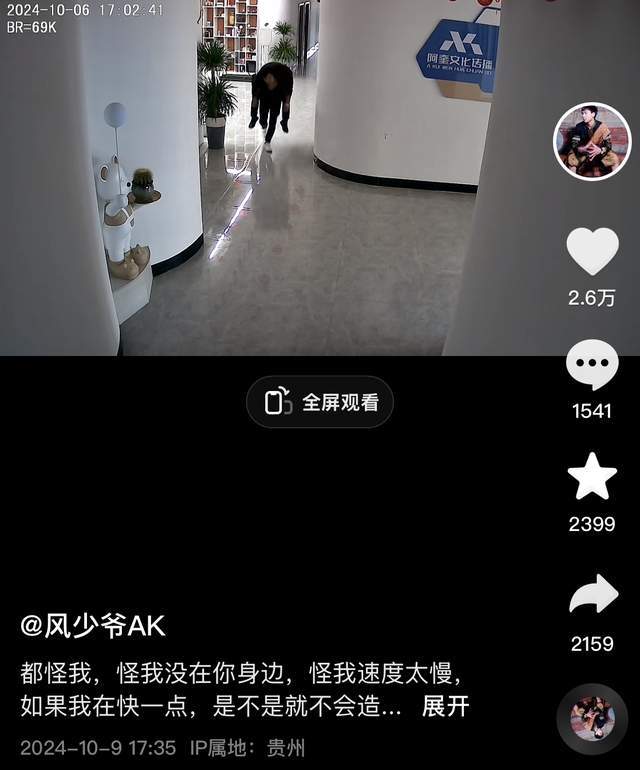Favorite this video with the star
The height and width of the screenshot is (770, 640).
(x=592, y=477)
